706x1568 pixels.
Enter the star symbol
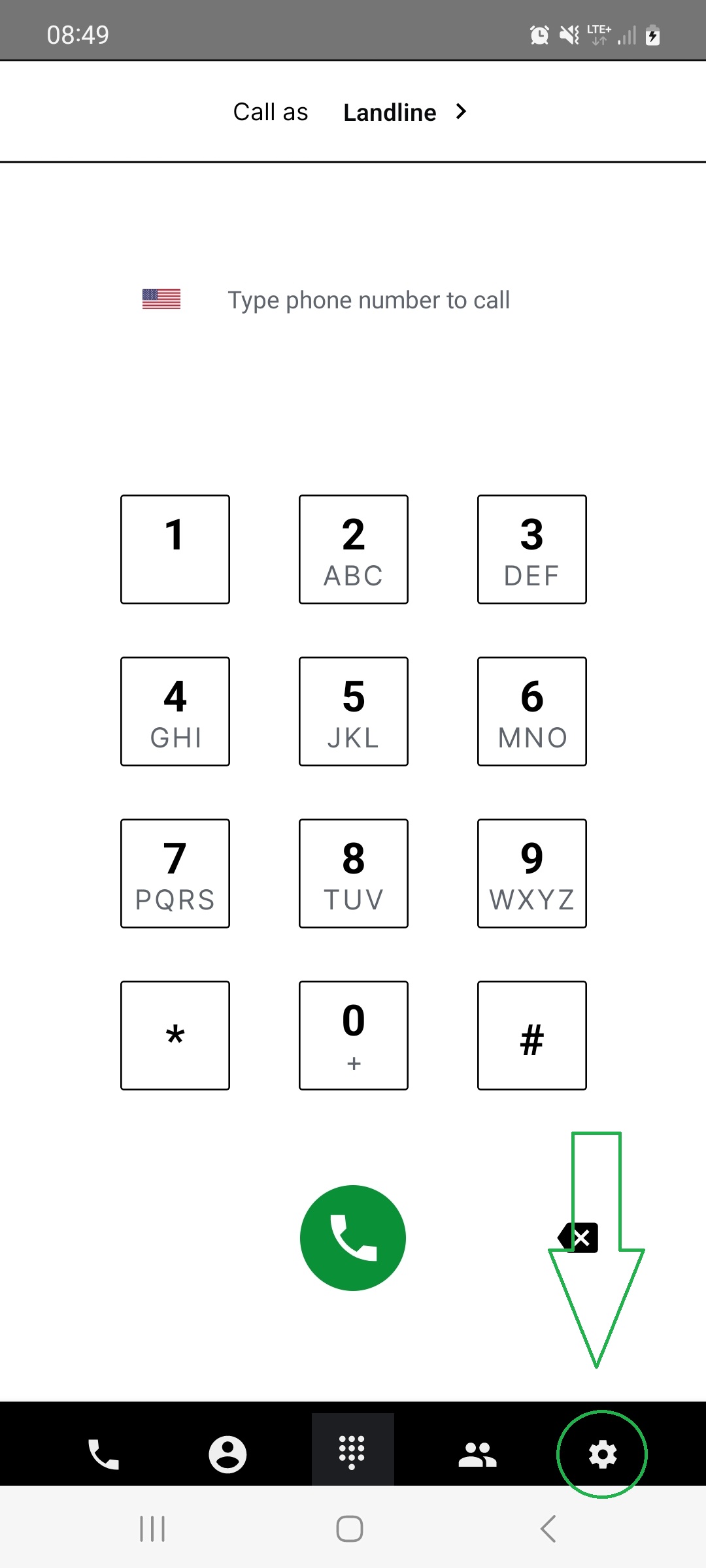click(175, 1036)
